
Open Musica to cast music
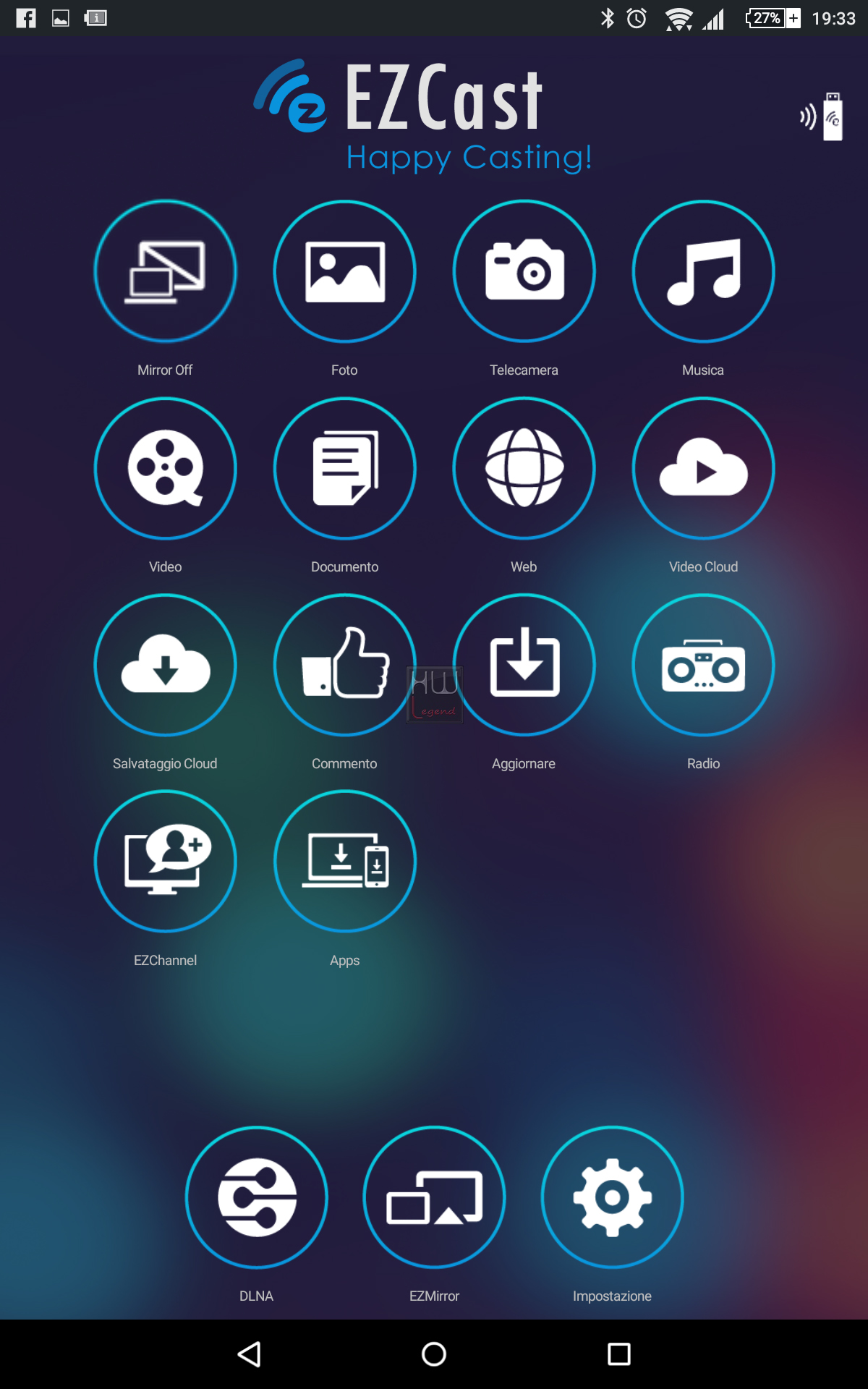[704, 271]
